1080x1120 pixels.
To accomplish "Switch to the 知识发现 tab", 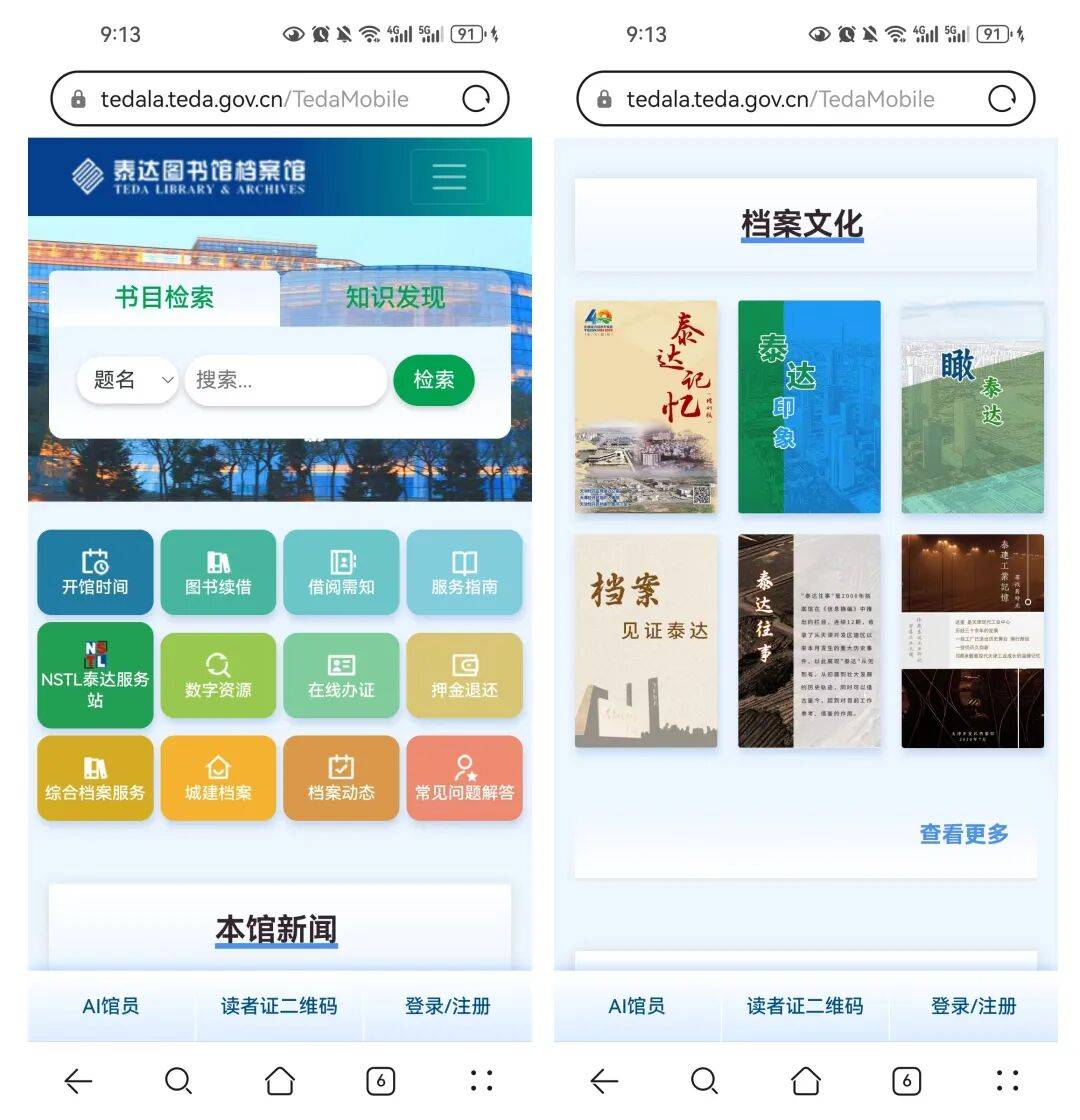I will coord(395,297).
